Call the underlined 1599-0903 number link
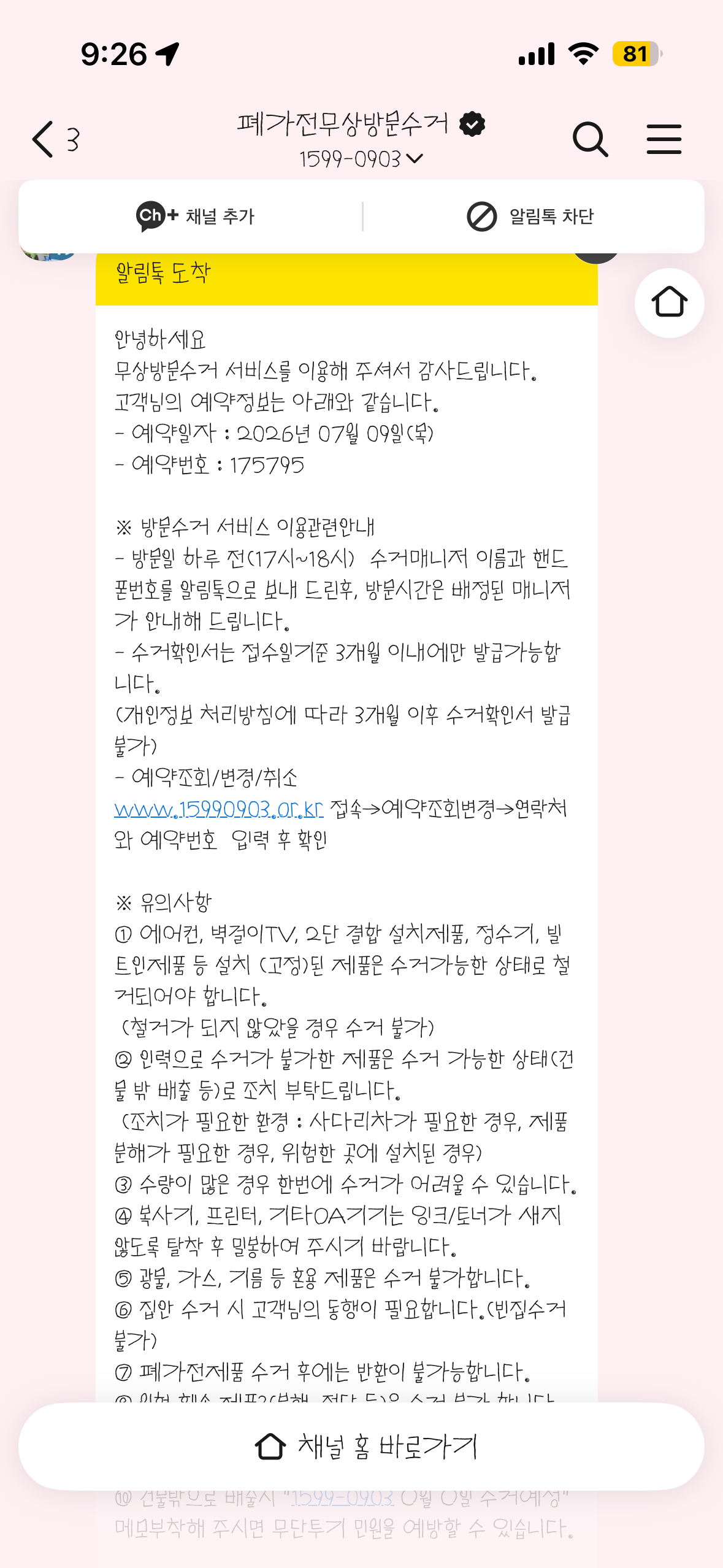Viewport: 723px width, 1568px height. (342, 1497)
